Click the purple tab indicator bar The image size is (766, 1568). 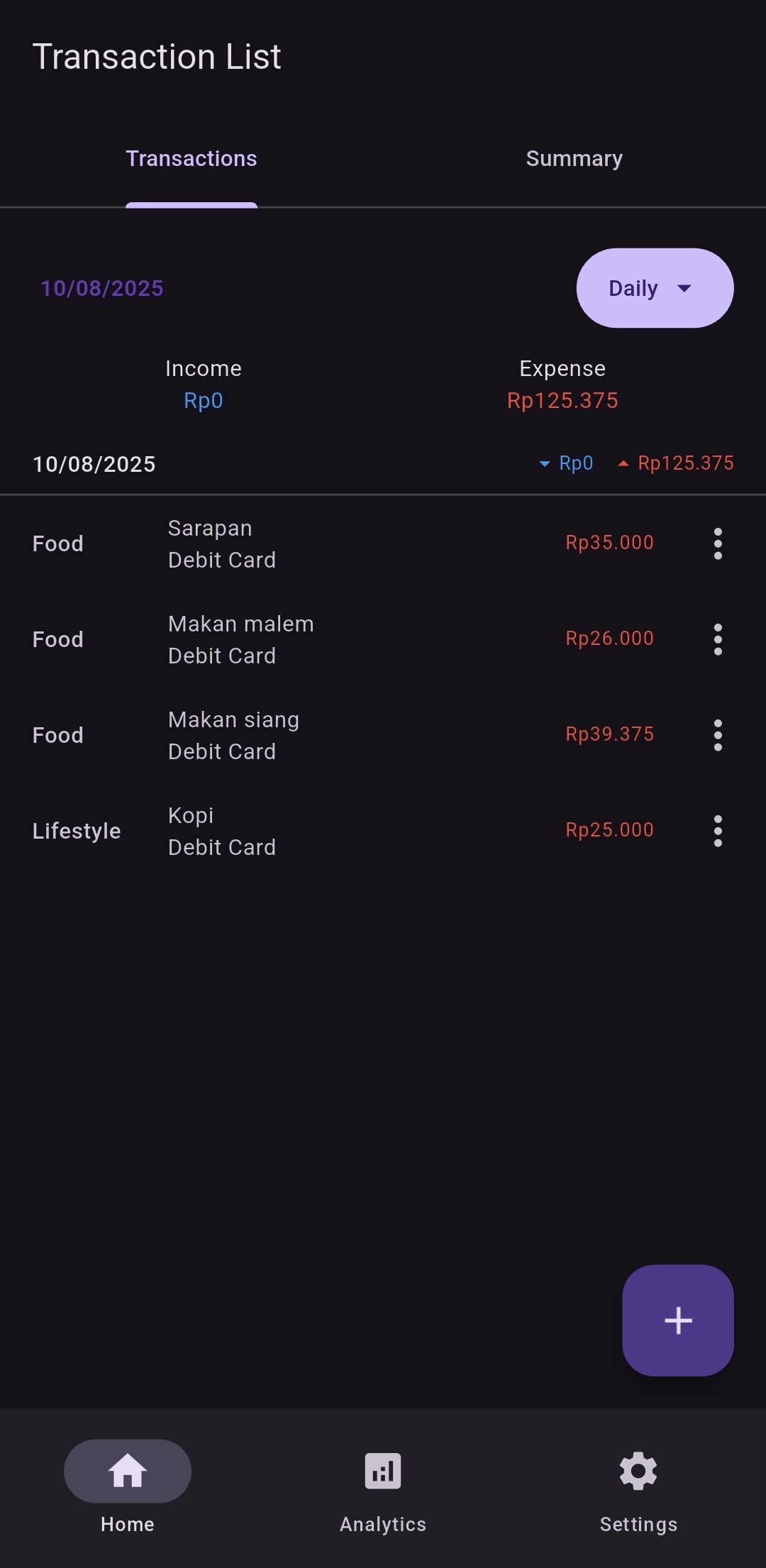191,205
